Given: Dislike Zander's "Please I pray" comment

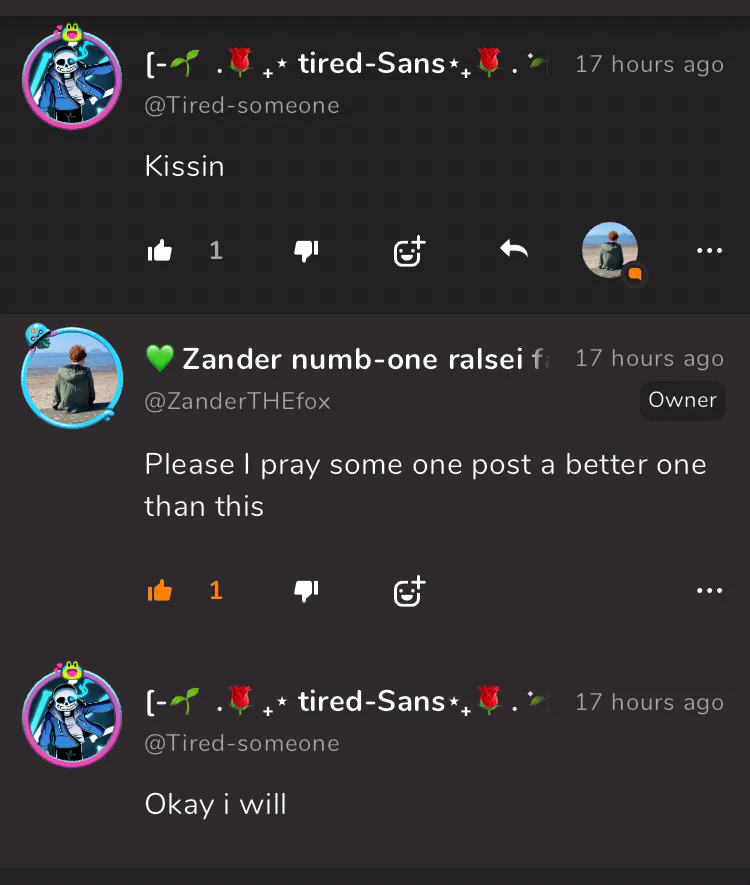Looking at the screenshot, I should (306, 591).
